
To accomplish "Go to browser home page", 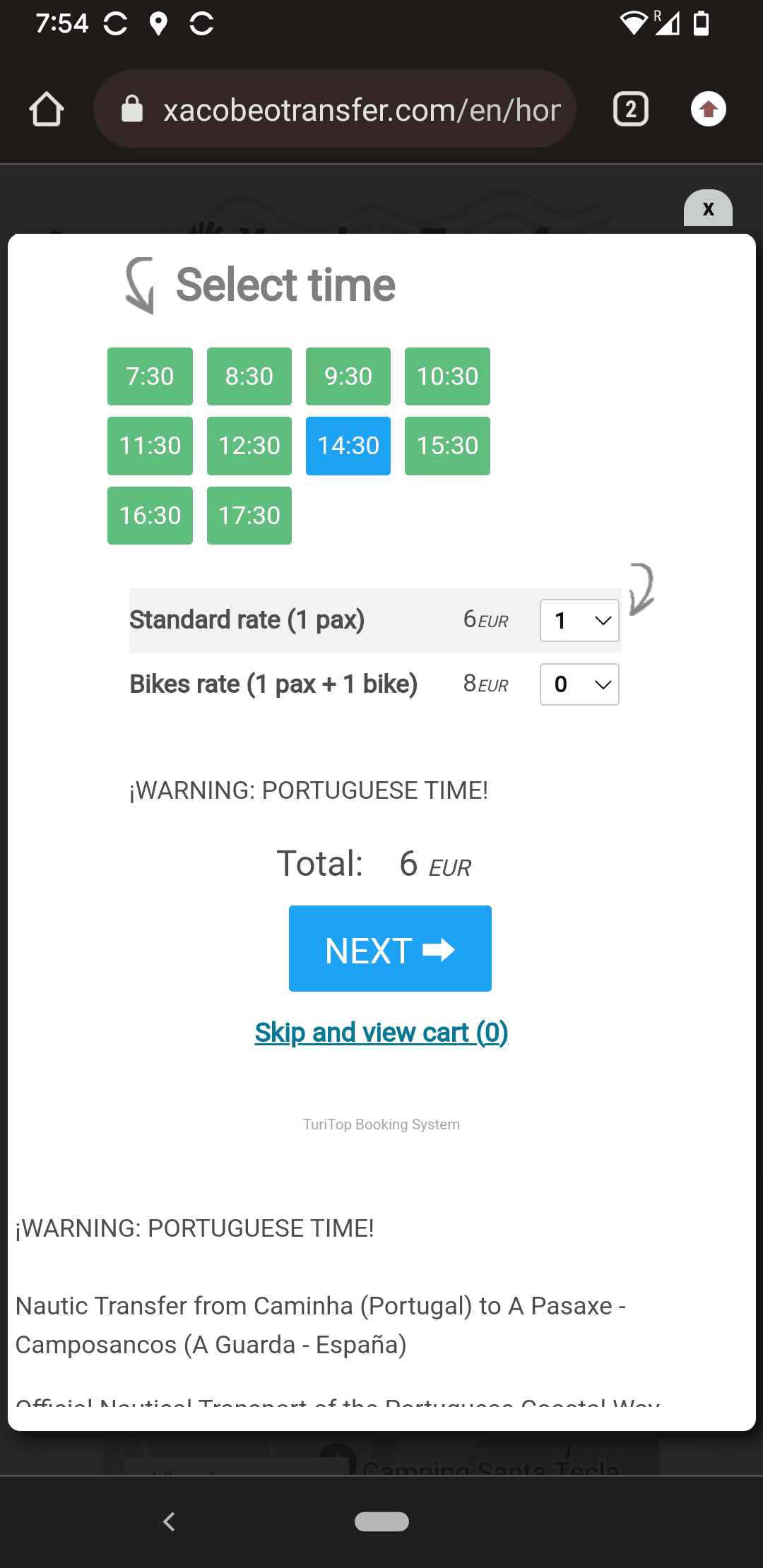I will 47,109.
